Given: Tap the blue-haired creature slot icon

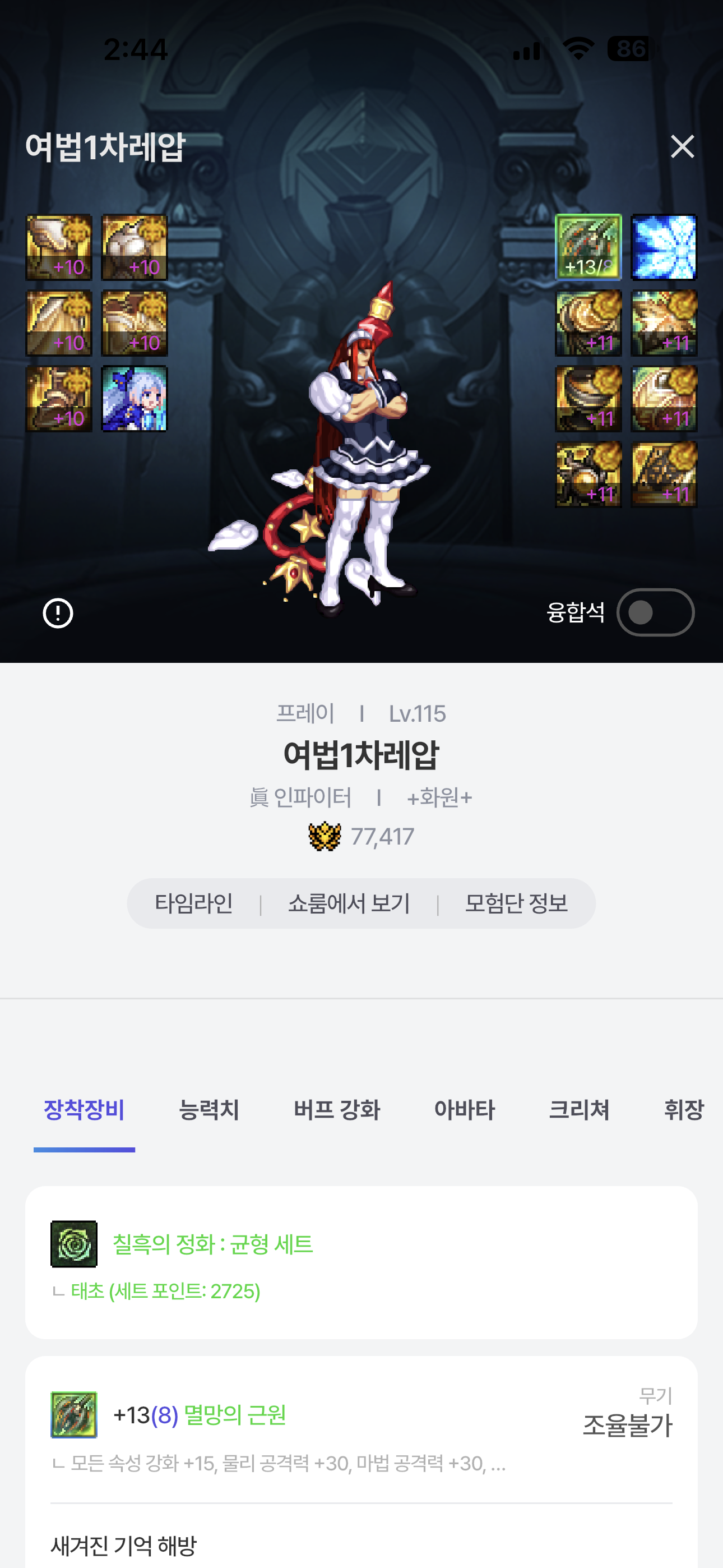Looking at the screenshot, I should 134,399.
